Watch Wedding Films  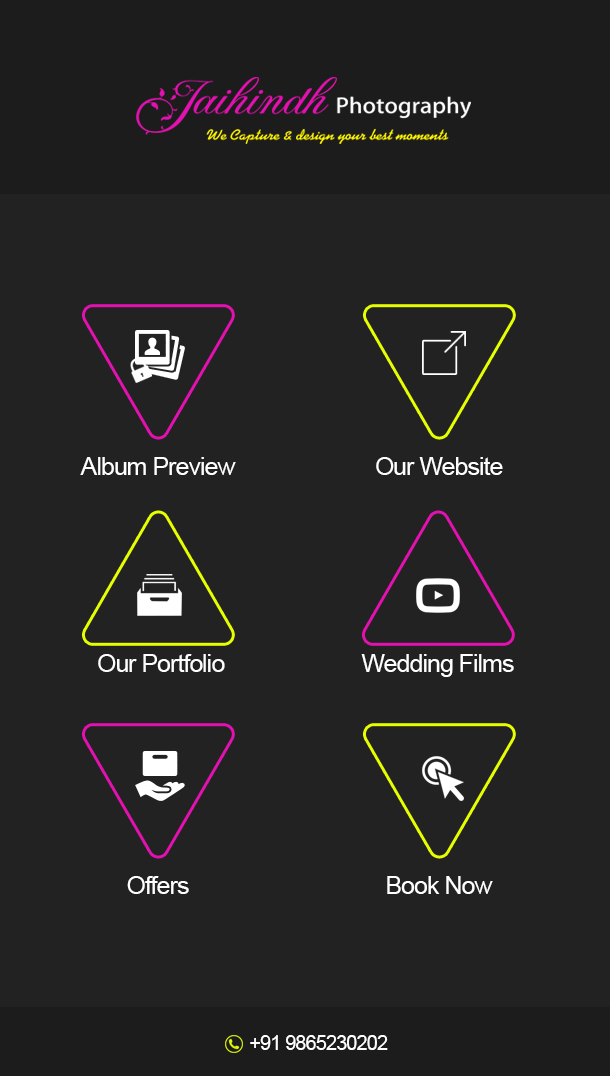(438, 595)
